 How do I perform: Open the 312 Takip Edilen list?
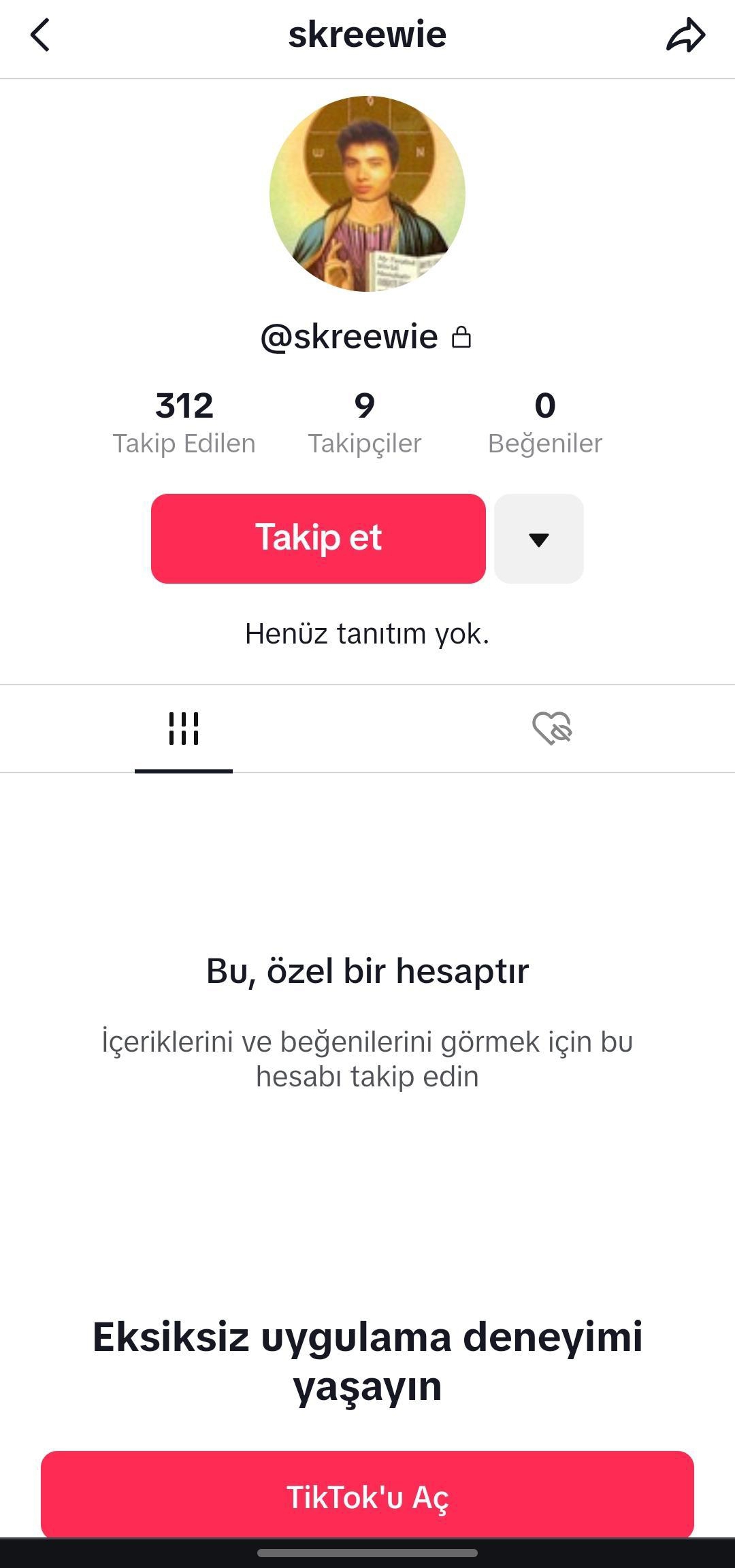pos(184,423)
